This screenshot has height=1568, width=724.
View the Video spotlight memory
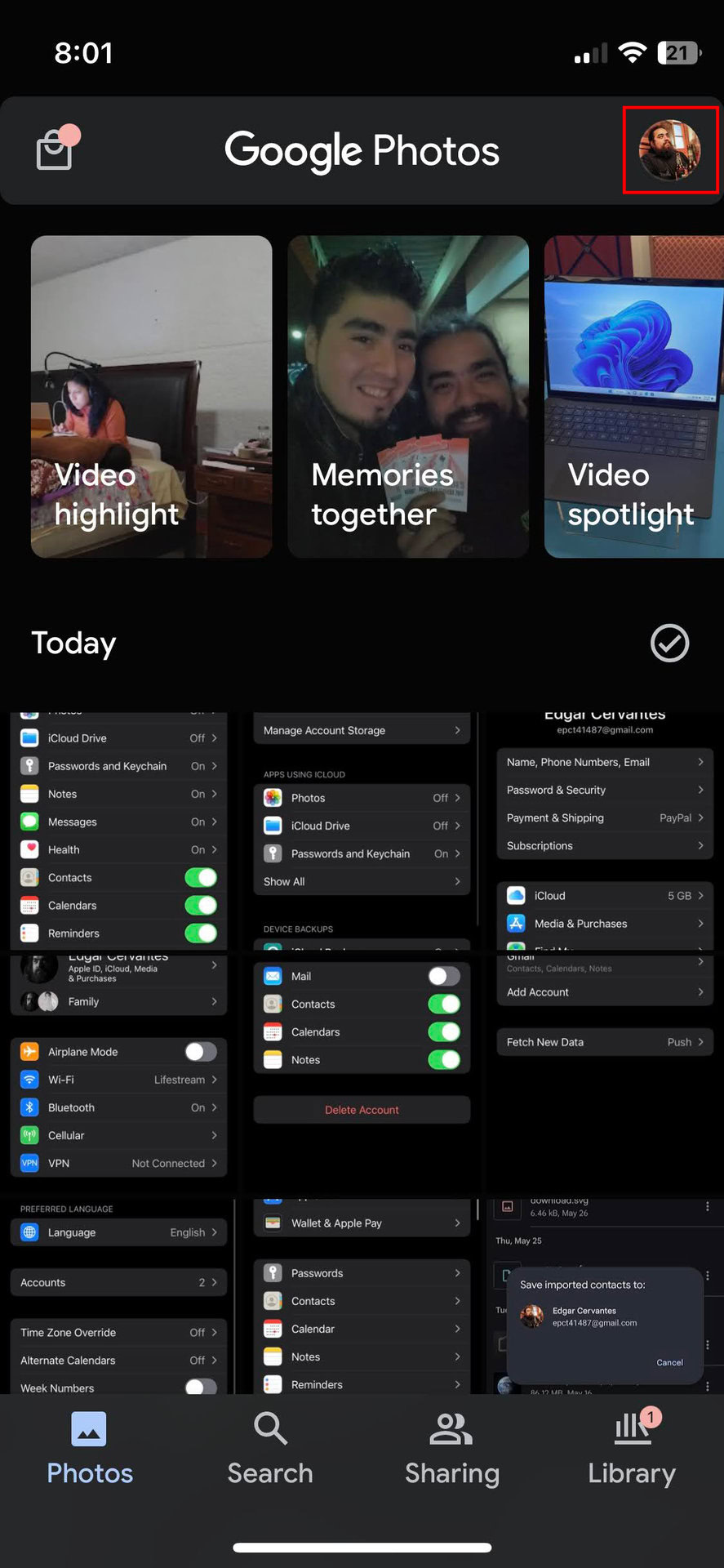coord(633,396)
